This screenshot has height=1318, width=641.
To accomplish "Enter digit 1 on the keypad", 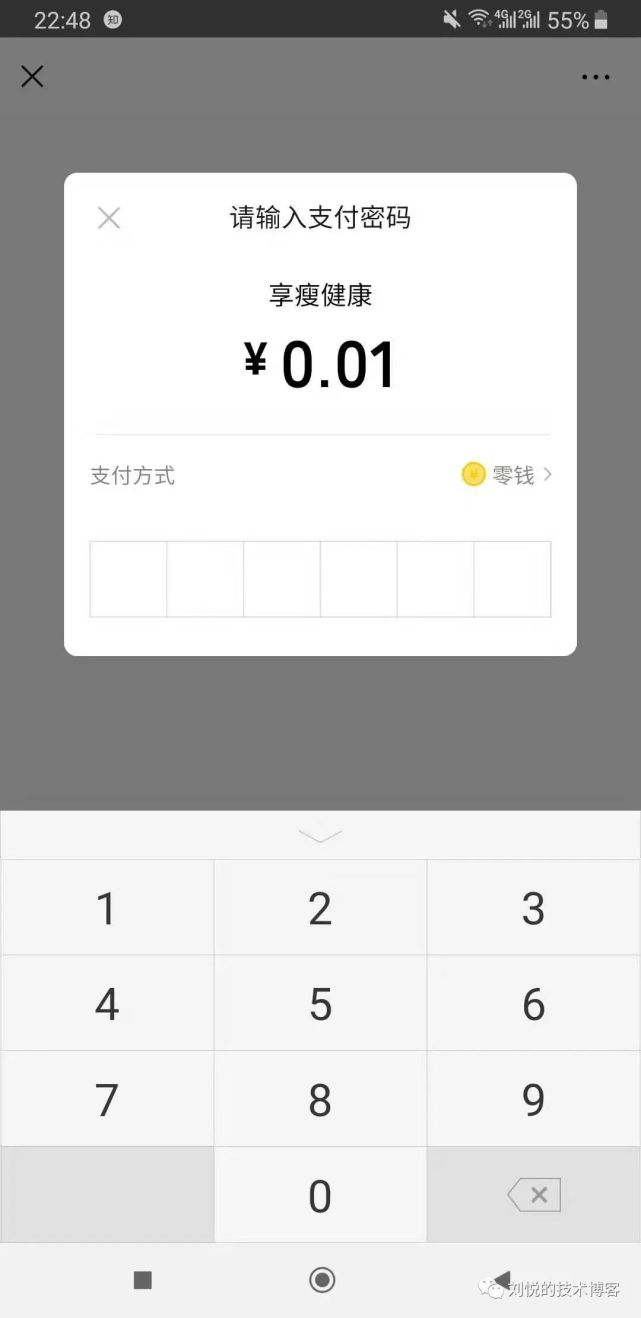I will click(x=106, y=908).
